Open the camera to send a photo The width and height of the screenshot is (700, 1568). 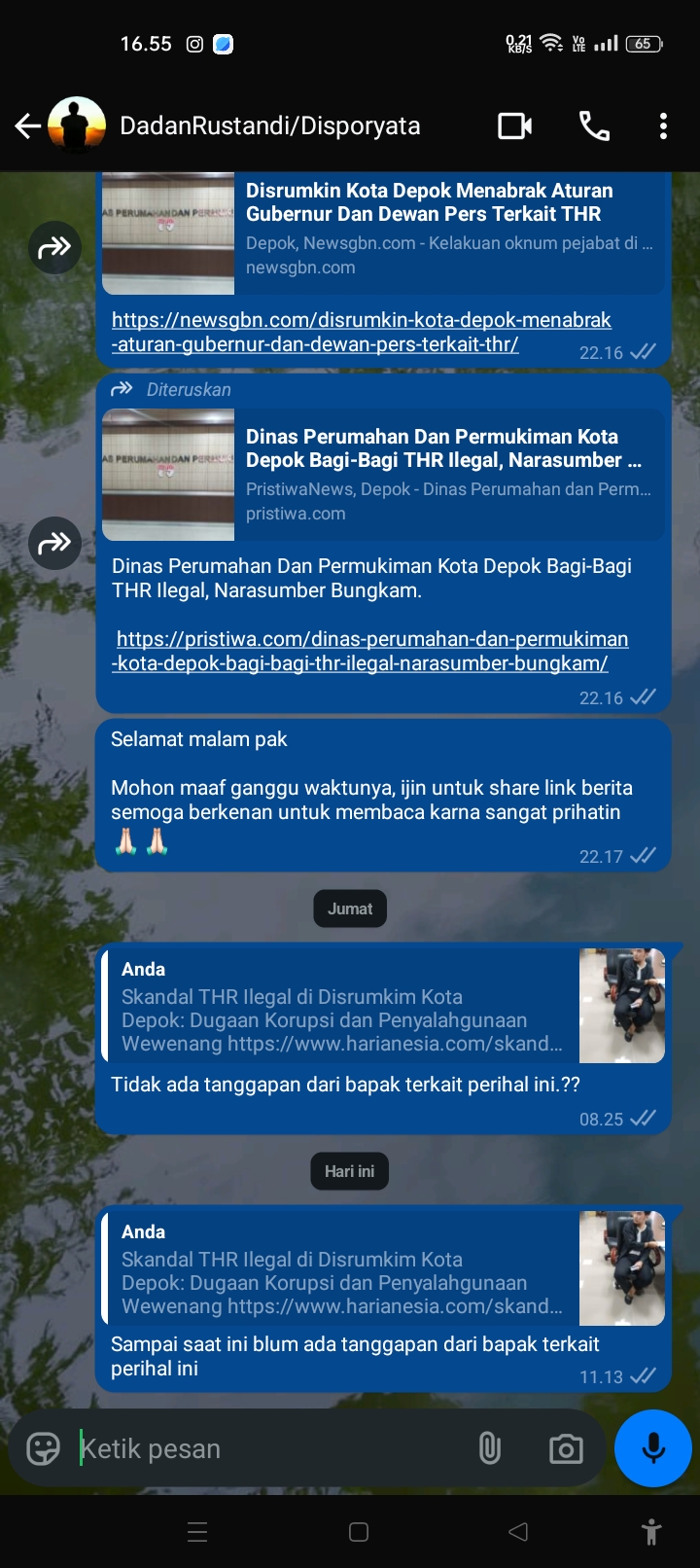pos(566,1448)
